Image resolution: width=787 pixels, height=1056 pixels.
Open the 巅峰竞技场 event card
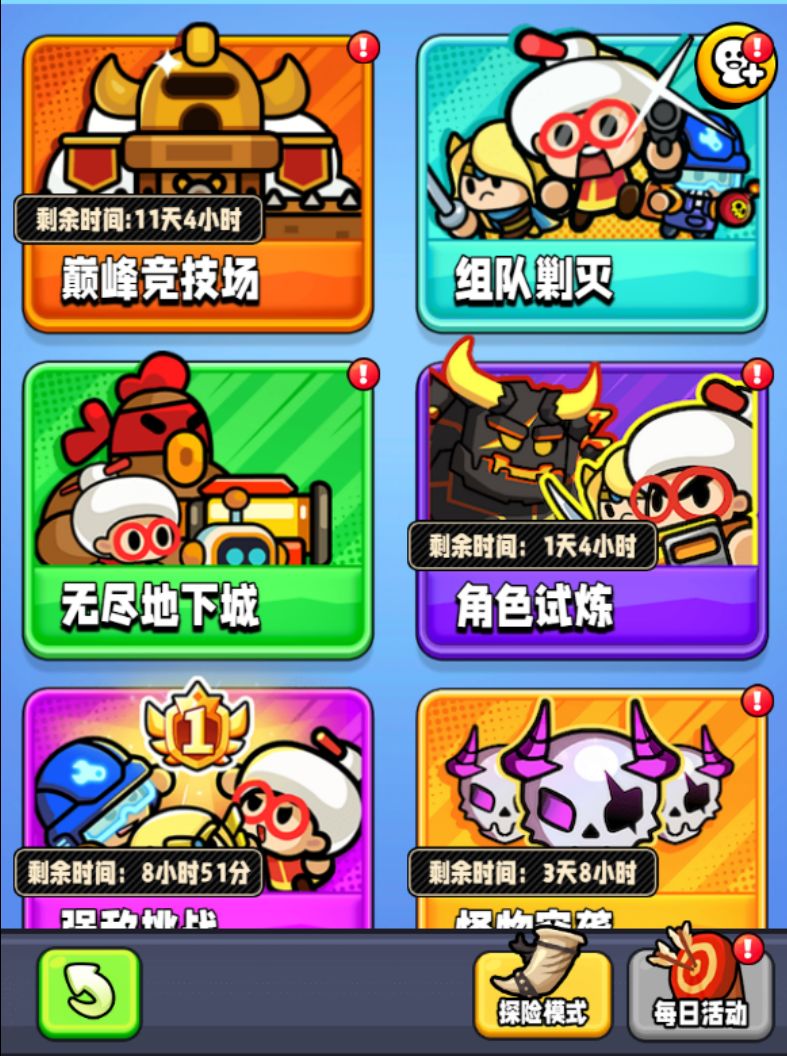point(197,180)
